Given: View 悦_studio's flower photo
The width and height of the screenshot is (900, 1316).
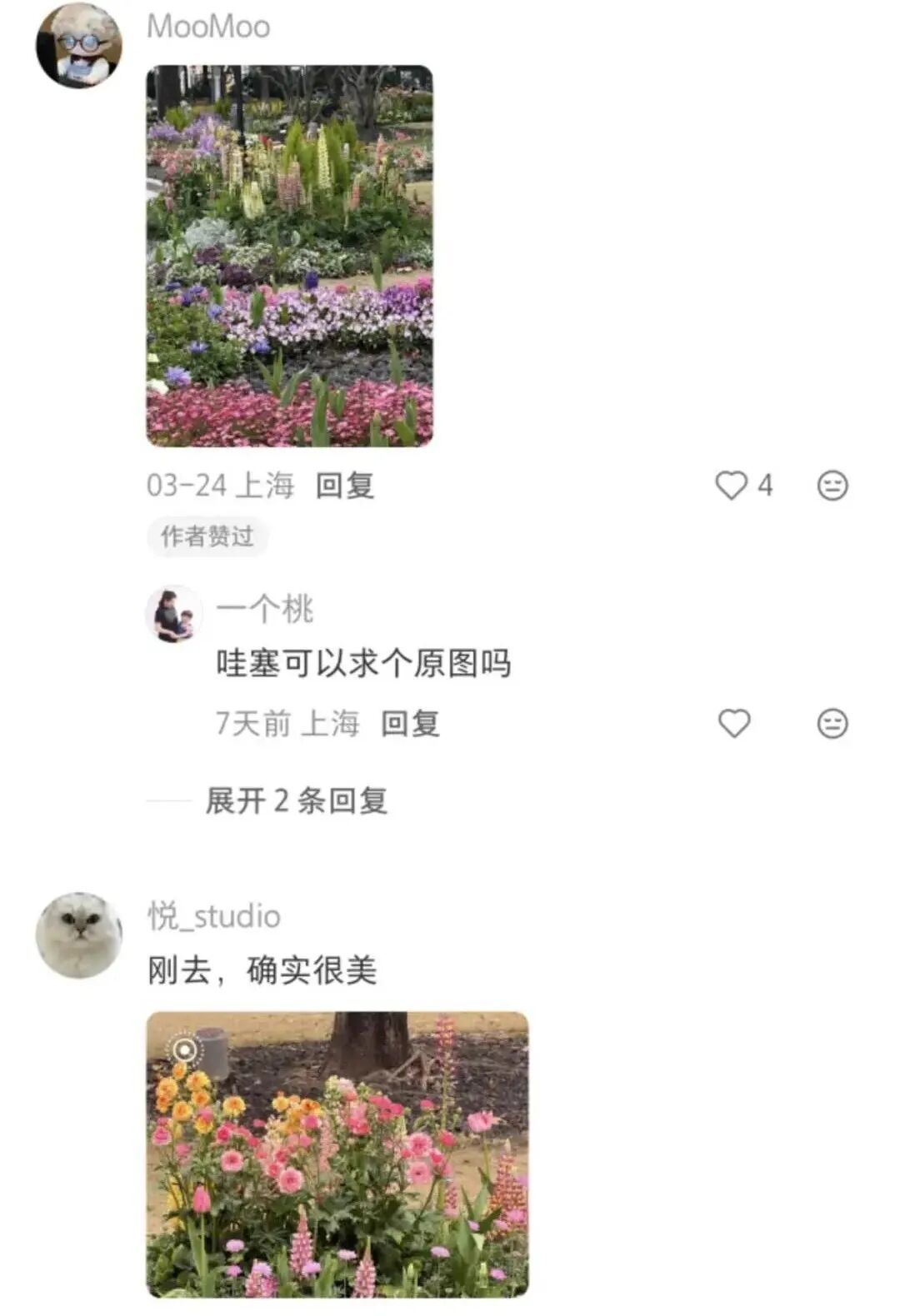Looking at the screenshot, I should point(337,1154).
